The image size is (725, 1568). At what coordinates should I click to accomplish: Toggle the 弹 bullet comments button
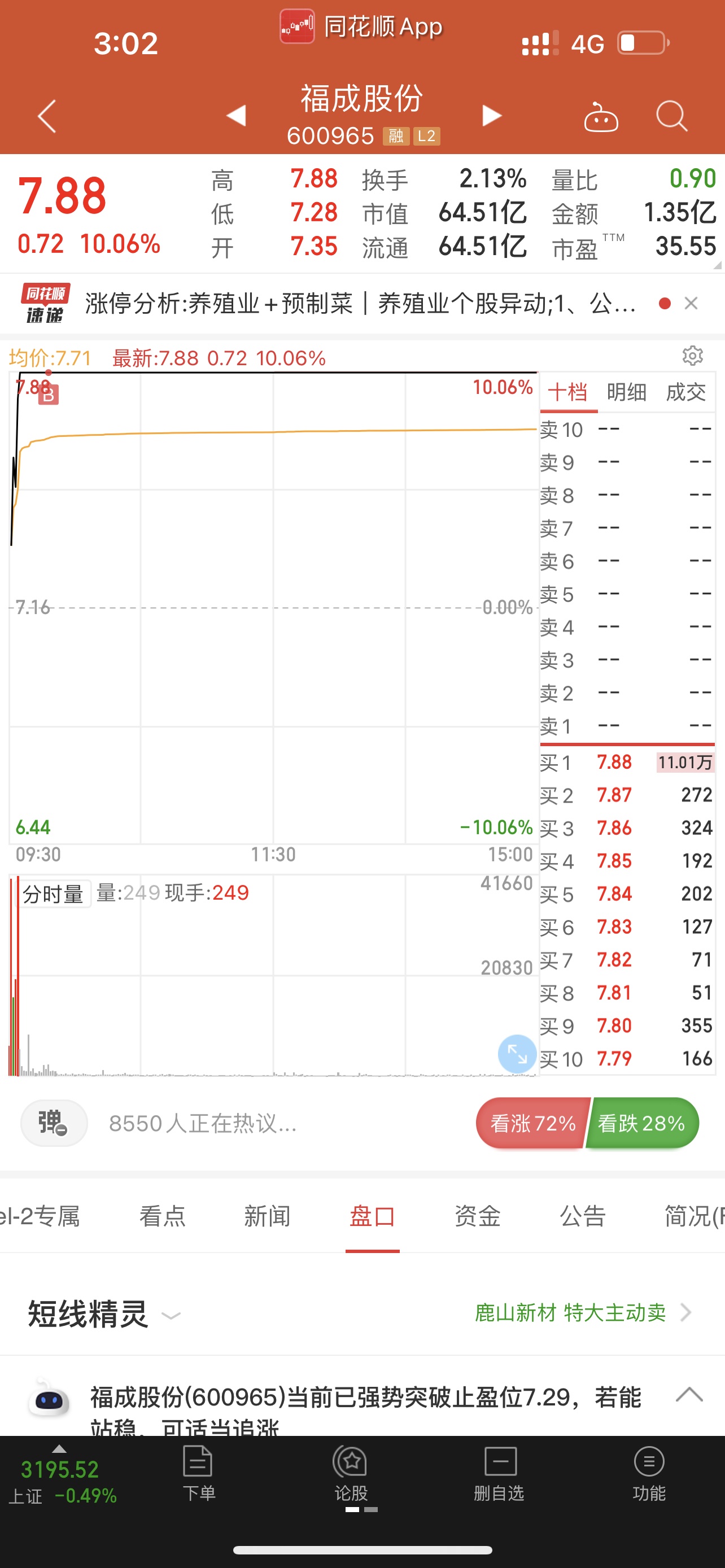coord(54,1123)
